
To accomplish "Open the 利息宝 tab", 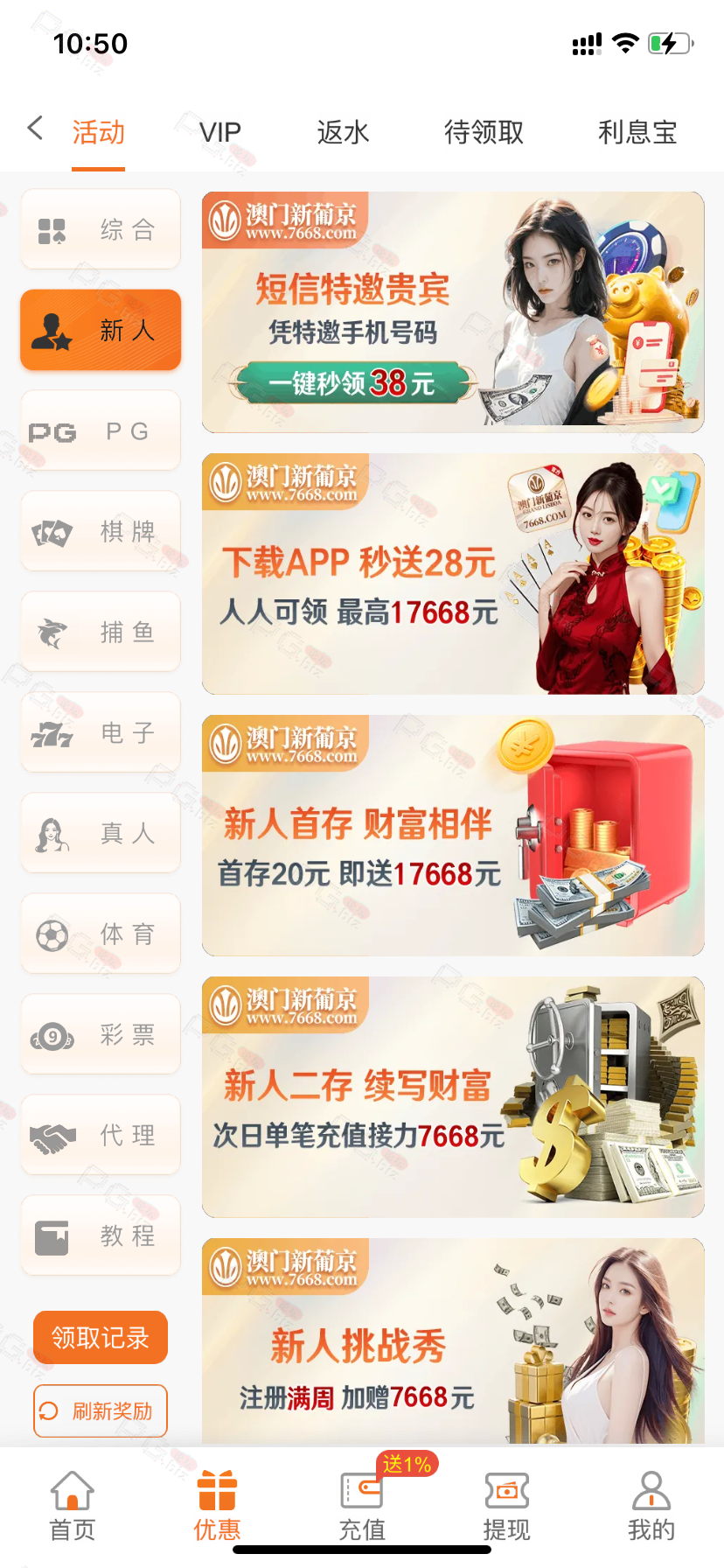I will (637, 132).
